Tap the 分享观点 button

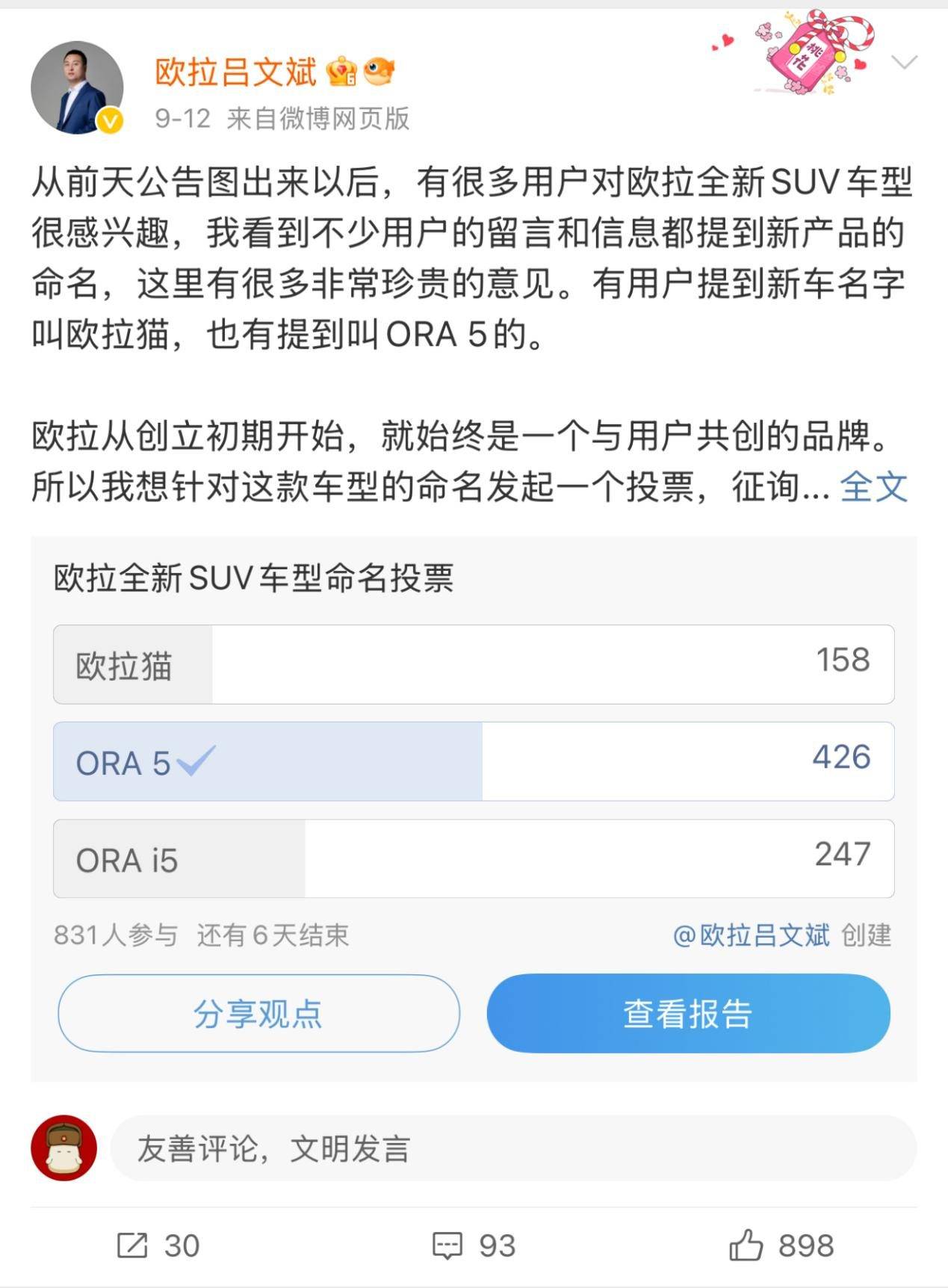258,1013
